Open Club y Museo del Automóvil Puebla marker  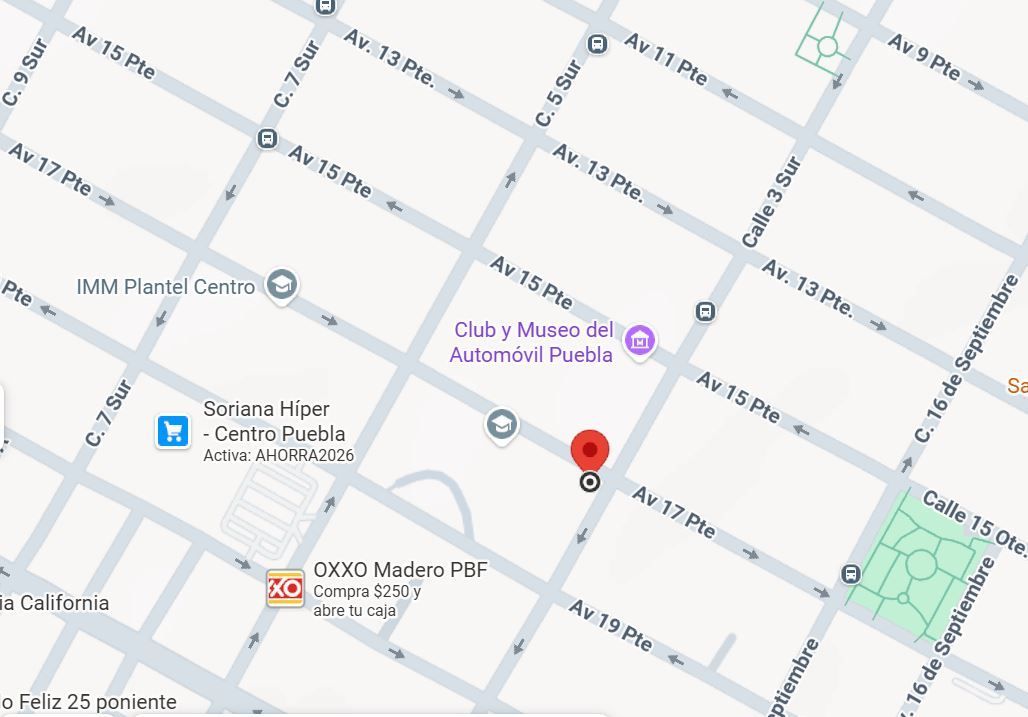(x=639, y=341)
